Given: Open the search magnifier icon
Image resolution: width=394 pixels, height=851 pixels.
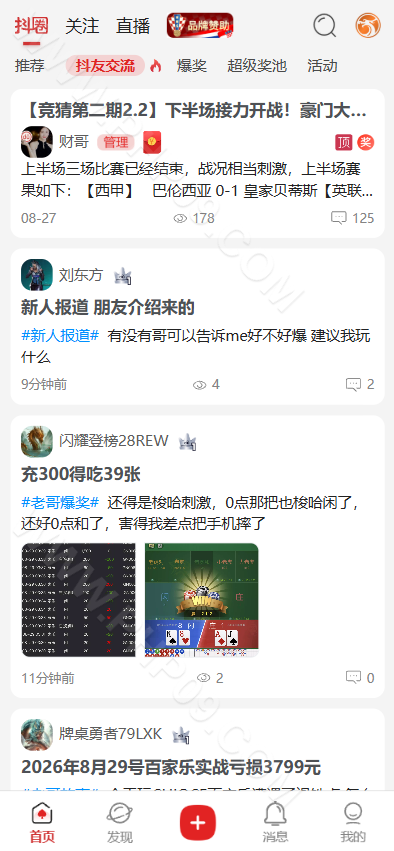Looking at the screenshot, I should 325,26.
